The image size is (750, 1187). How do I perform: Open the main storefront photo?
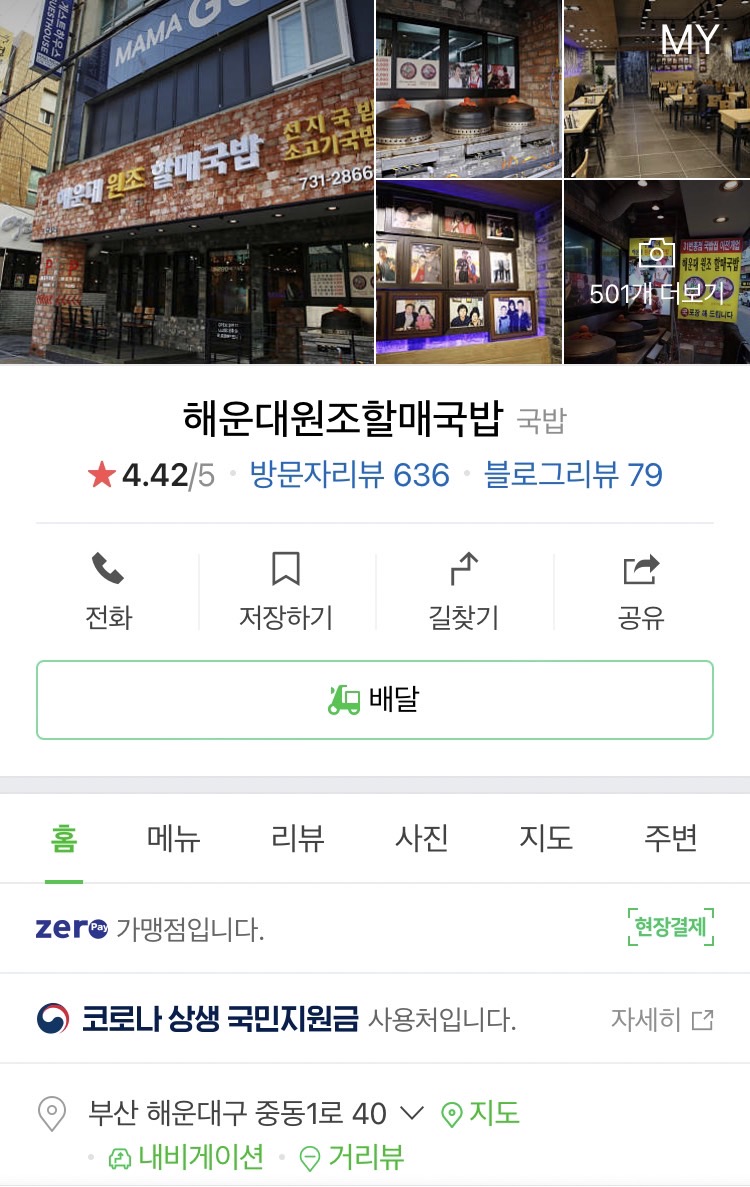coord(187,181)
